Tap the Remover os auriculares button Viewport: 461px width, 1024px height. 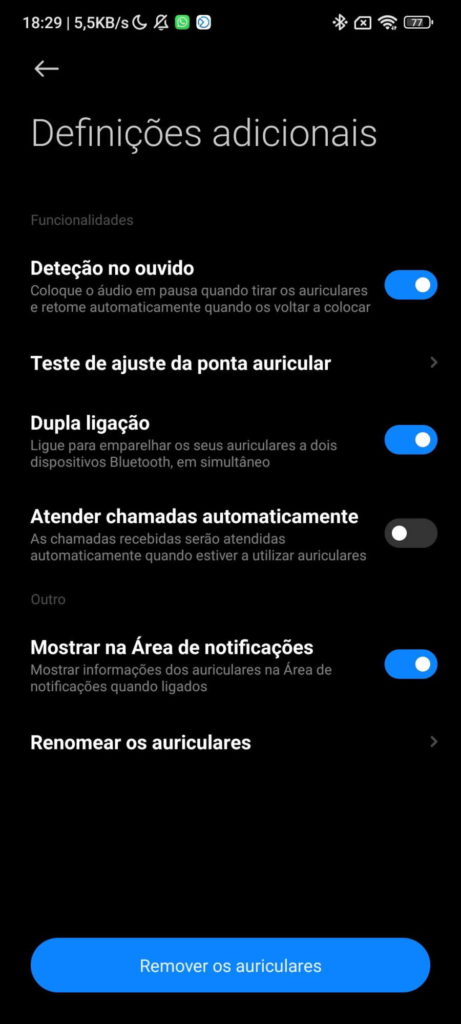[230, 965]
